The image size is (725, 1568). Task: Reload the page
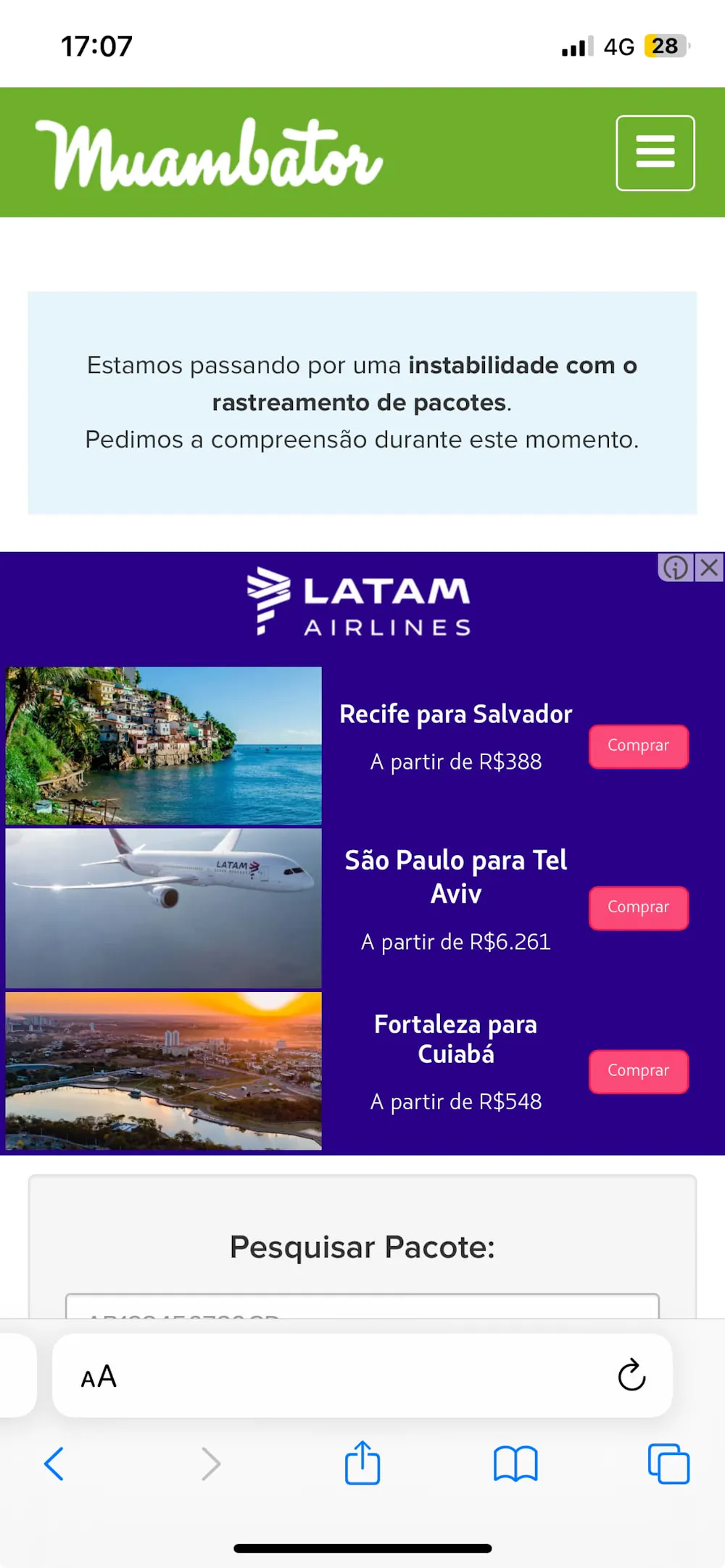pos(631,1375)
